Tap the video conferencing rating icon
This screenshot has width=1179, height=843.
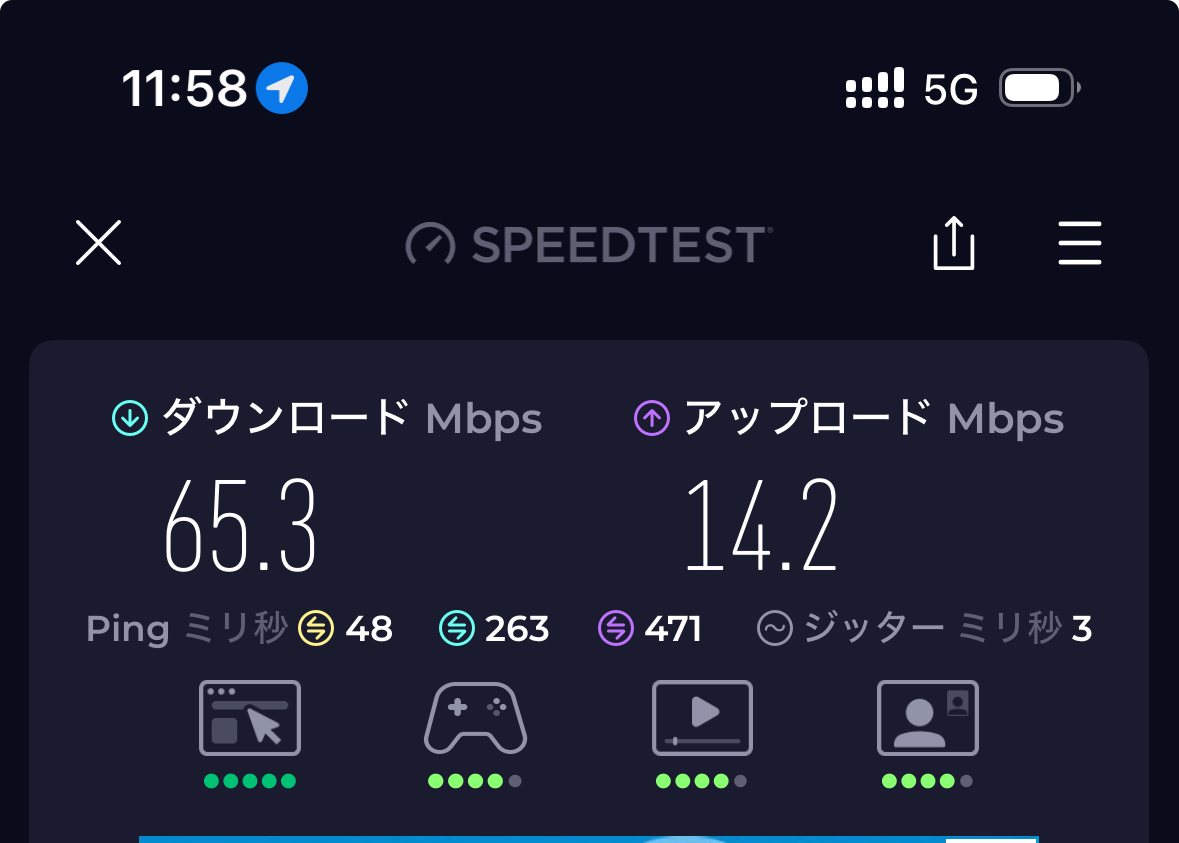click(x=927, y=718)
